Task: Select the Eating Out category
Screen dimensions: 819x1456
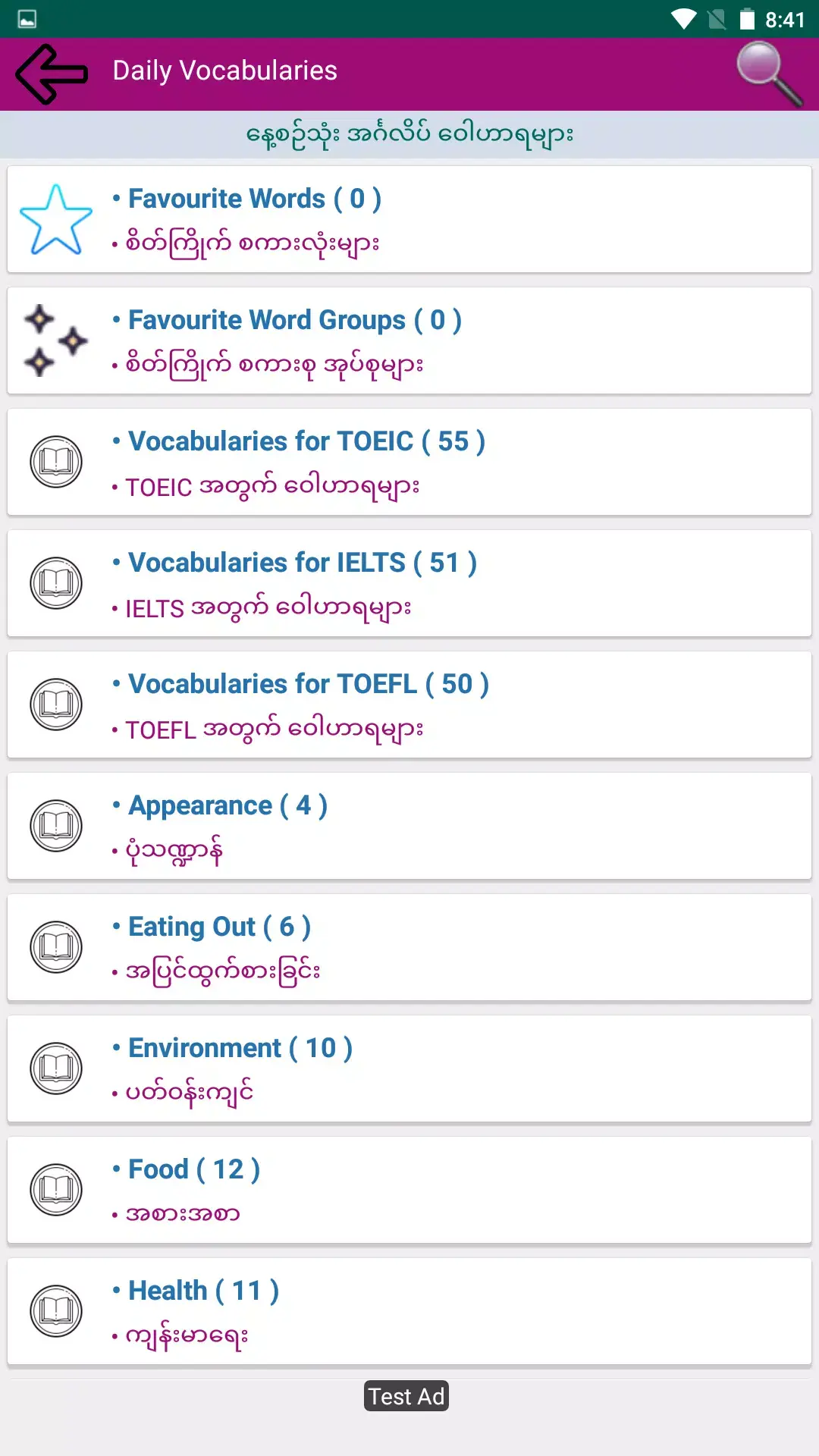Action: click(x=409, y=947)
